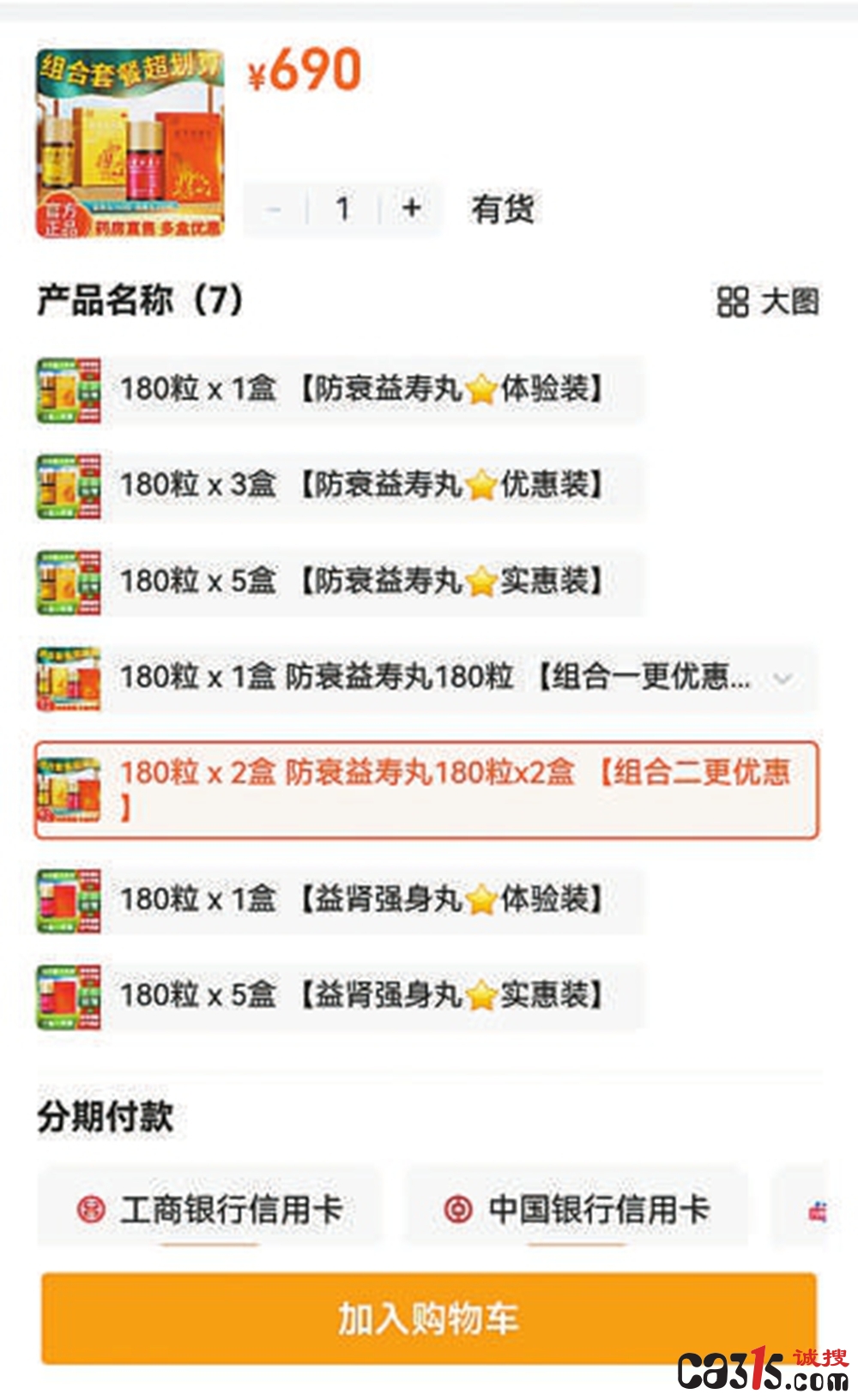Image resolution: width=858 pixels, height=1400 pixels.
Task: Select 工商银行信用卡 installment payment
Action: click(210, 1210)
